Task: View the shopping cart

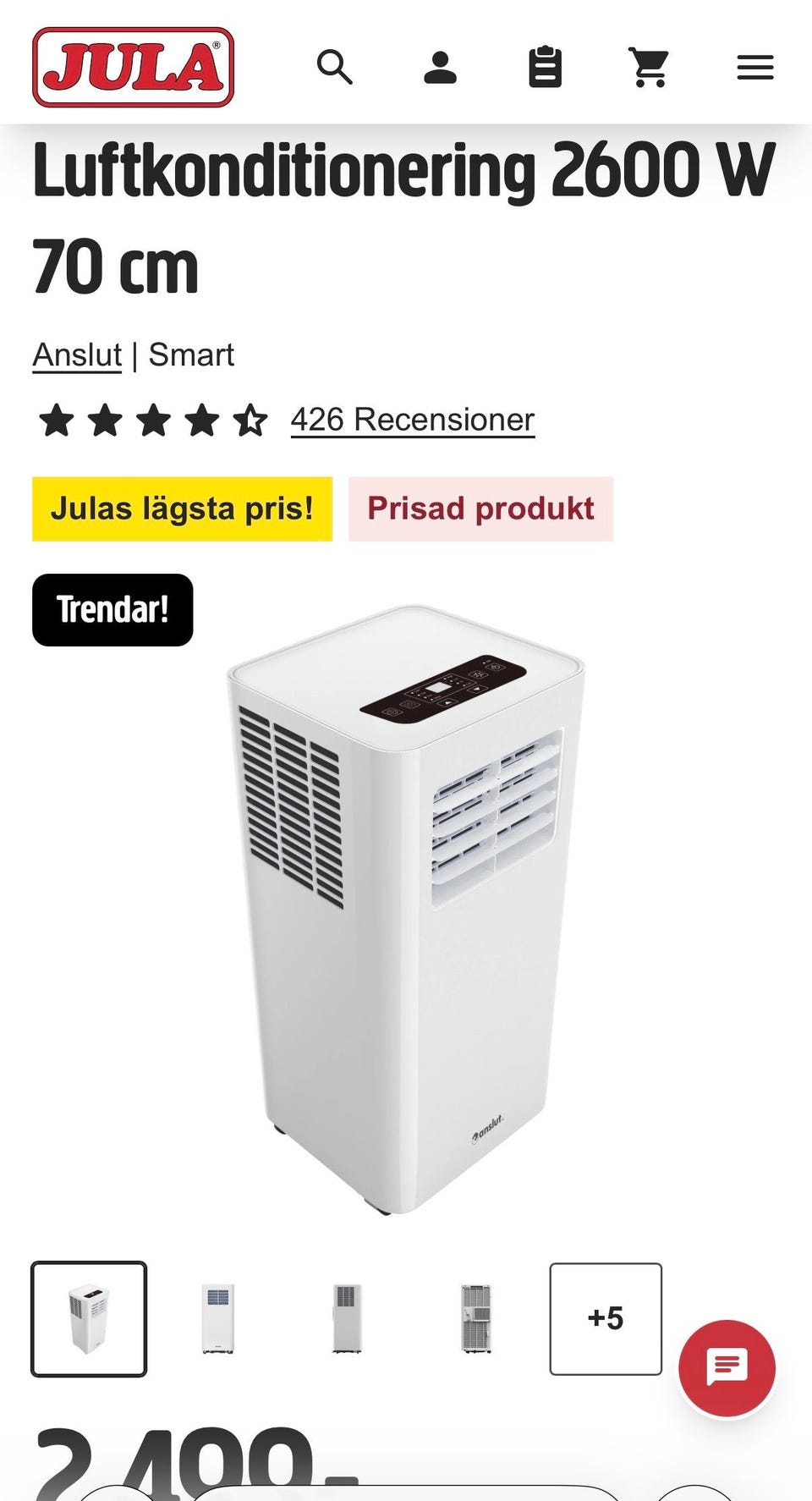Action: coord(649,67)
